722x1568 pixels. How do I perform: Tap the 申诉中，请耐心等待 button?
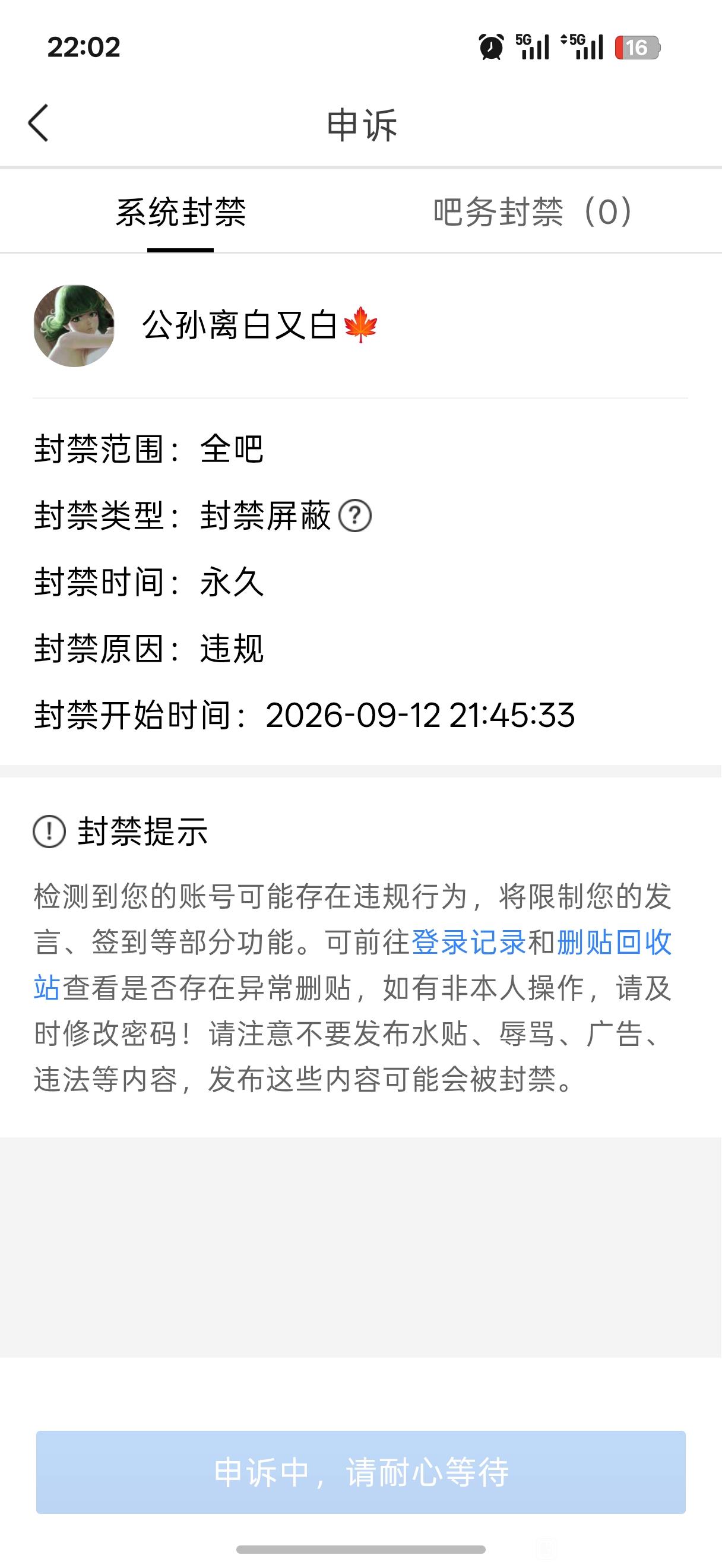(x=360, y=1472)
